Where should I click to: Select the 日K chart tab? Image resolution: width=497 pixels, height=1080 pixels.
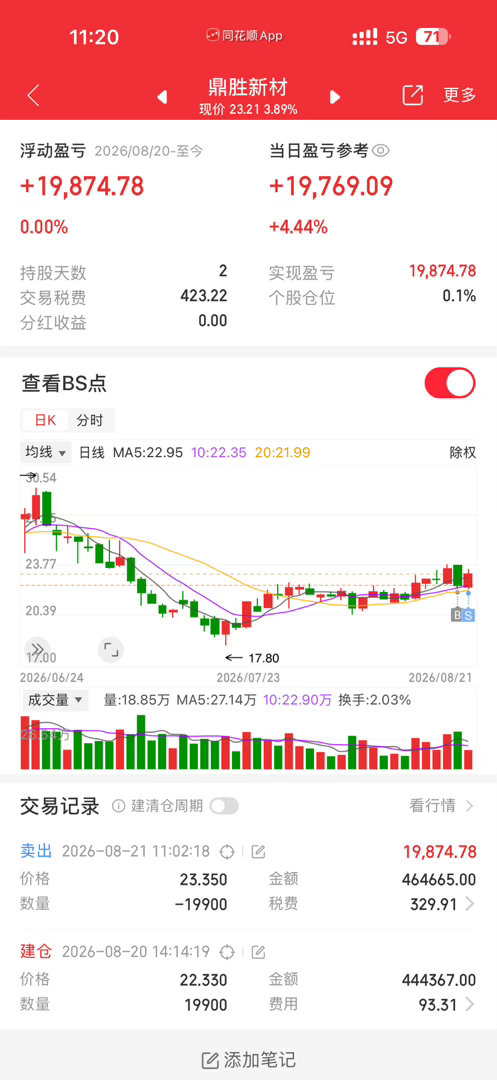click(x=46, y=420)
